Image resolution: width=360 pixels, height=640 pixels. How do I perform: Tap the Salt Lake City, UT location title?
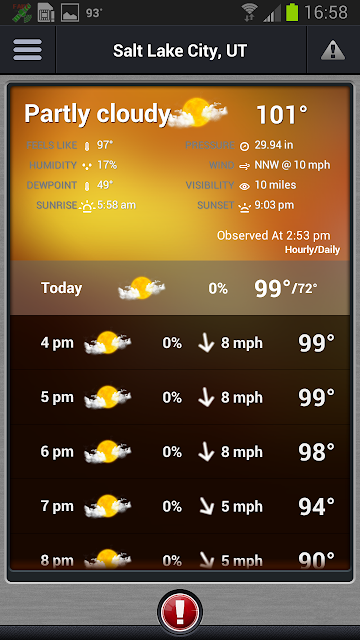pos(180,51)
